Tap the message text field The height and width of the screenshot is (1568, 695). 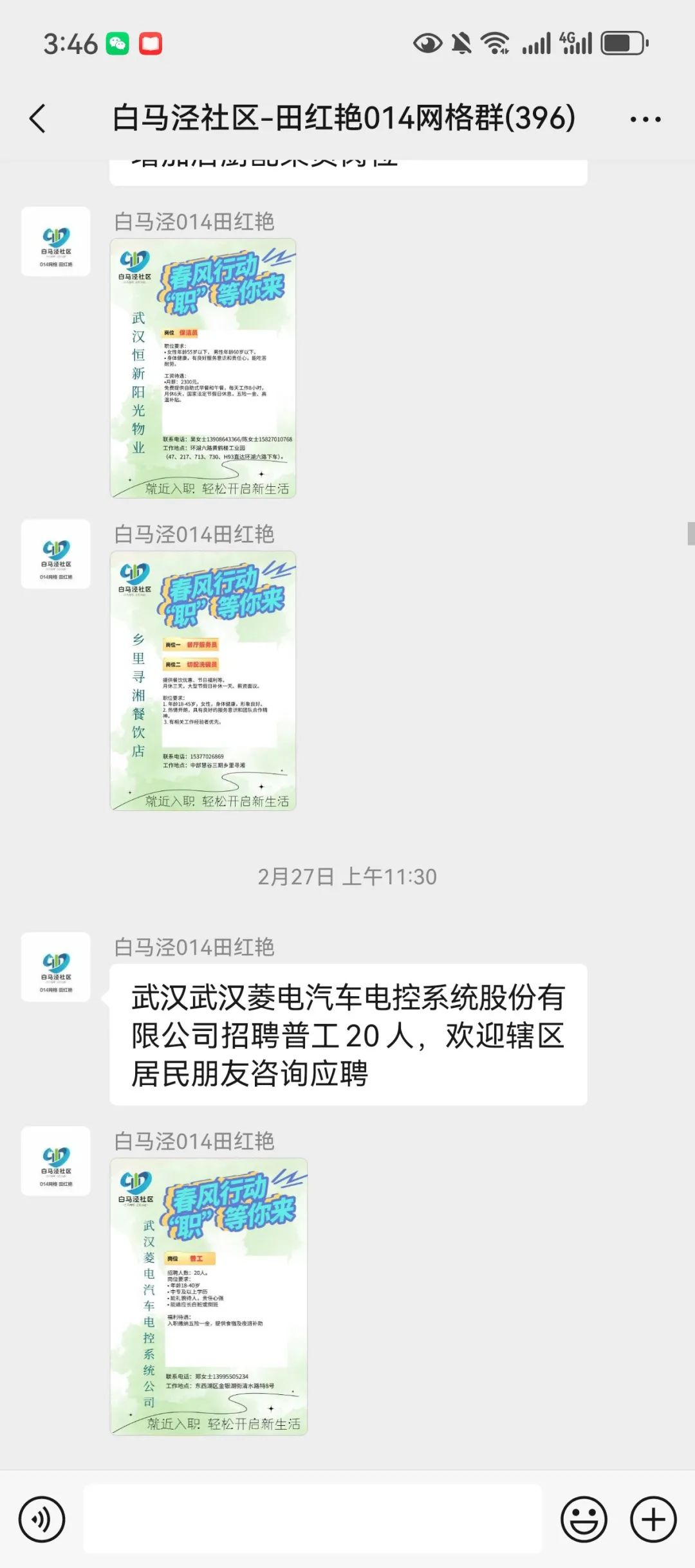pyautogui.click(x=313, y=1519)
